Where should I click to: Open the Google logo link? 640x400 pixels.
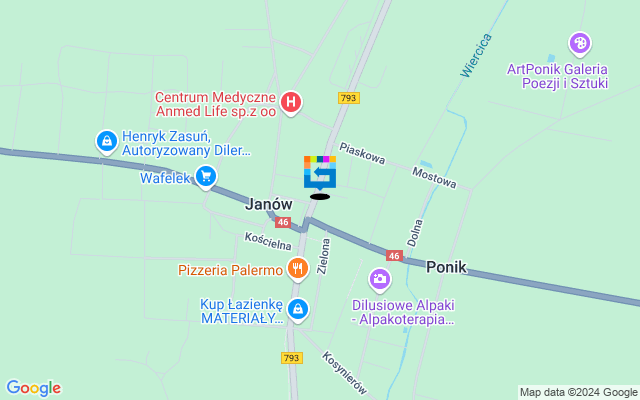33,388
